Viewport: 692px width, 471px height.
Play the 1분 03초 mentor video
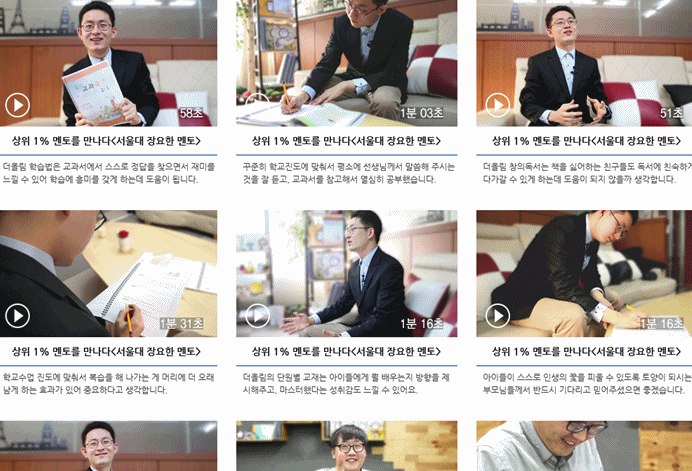coord(258,104)
